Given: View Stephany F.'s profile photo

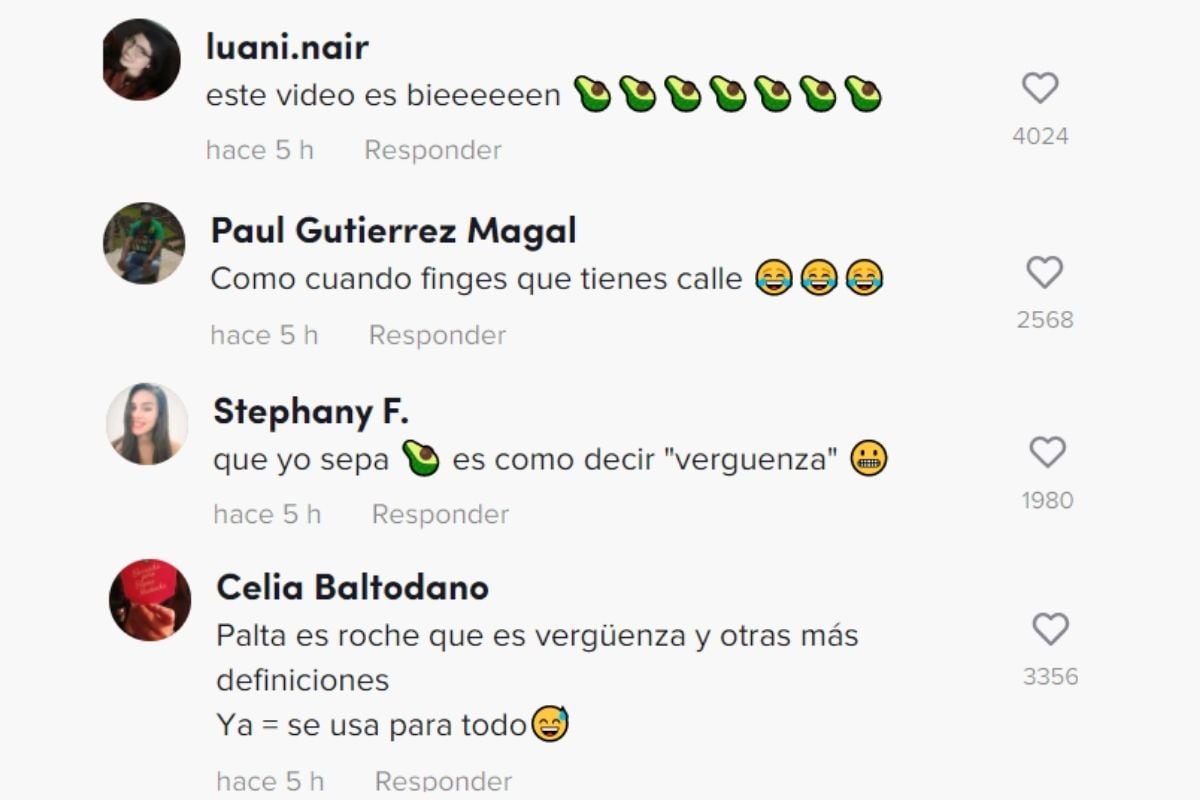Looking at the screenshot, I should point(147,423).
